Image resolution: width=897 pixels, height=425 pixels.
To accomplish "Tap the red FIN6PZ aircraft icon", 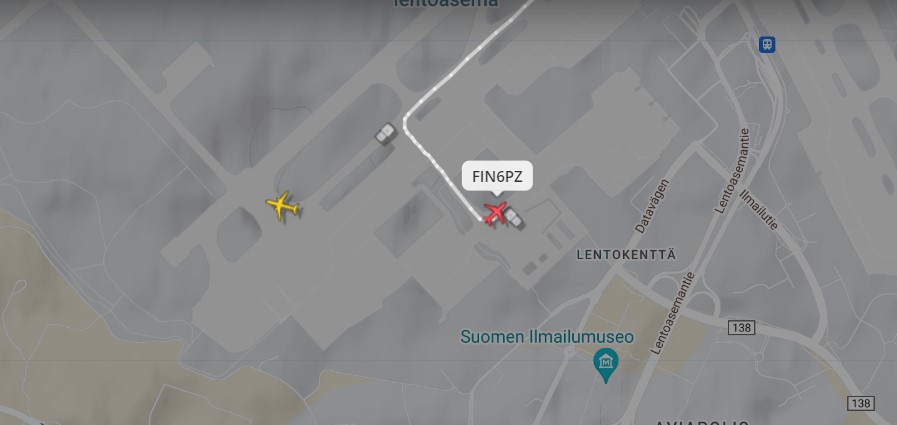I will 496,213.
